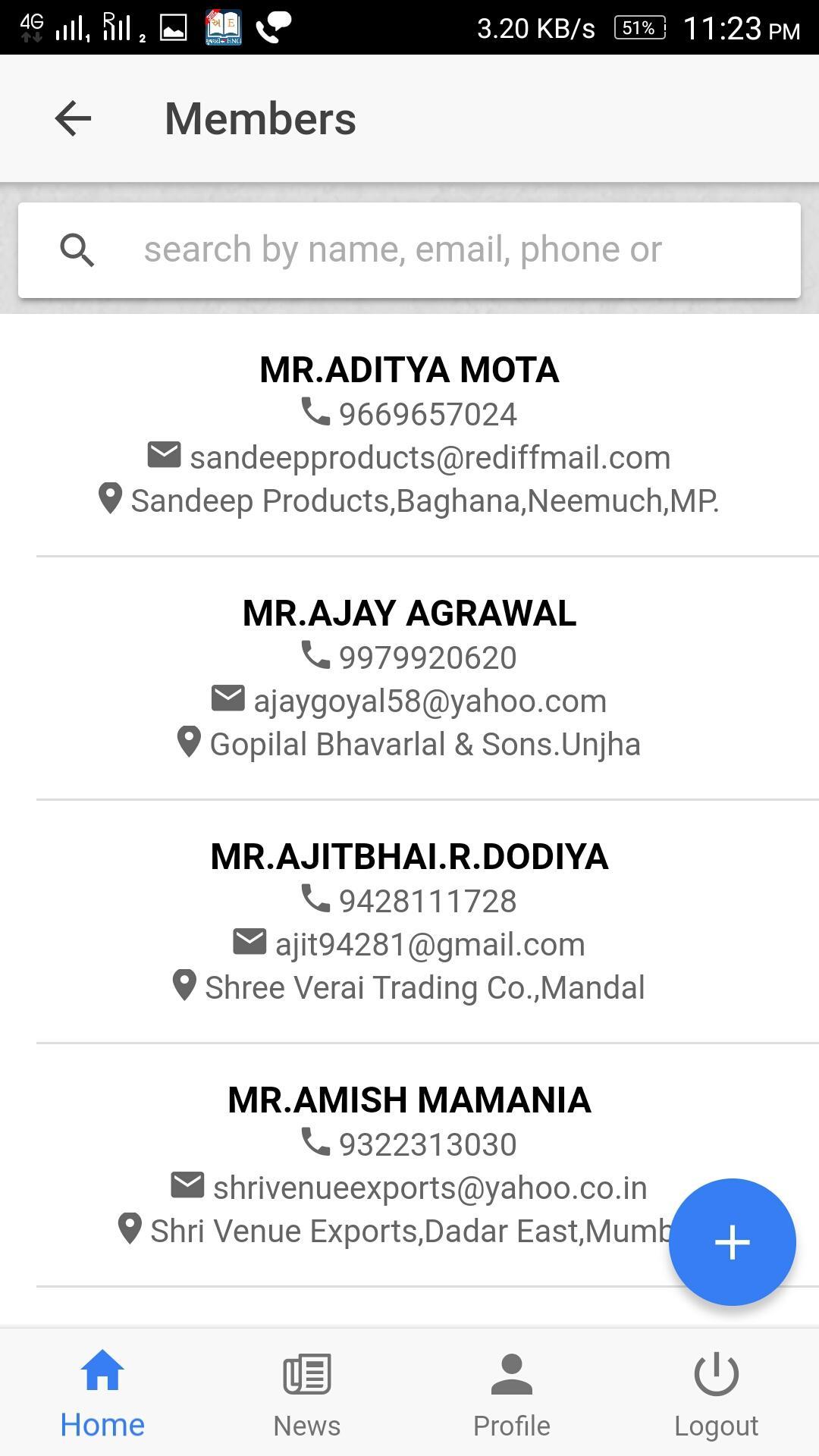Go back from the Members screen

click(73, 119)
